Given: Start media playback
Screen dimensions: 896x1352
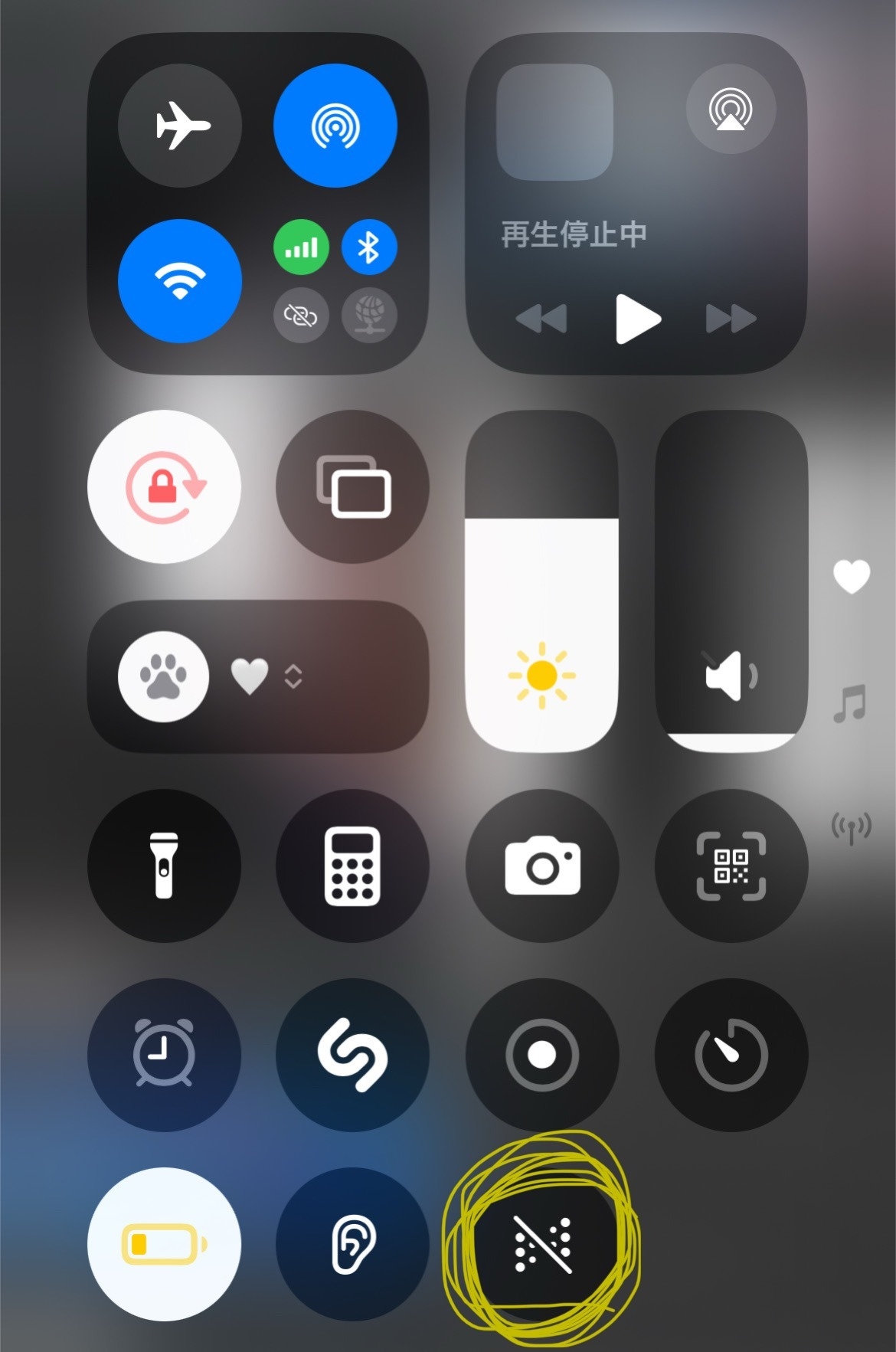Looking at the screenshot, I should [x=636, y=318].
